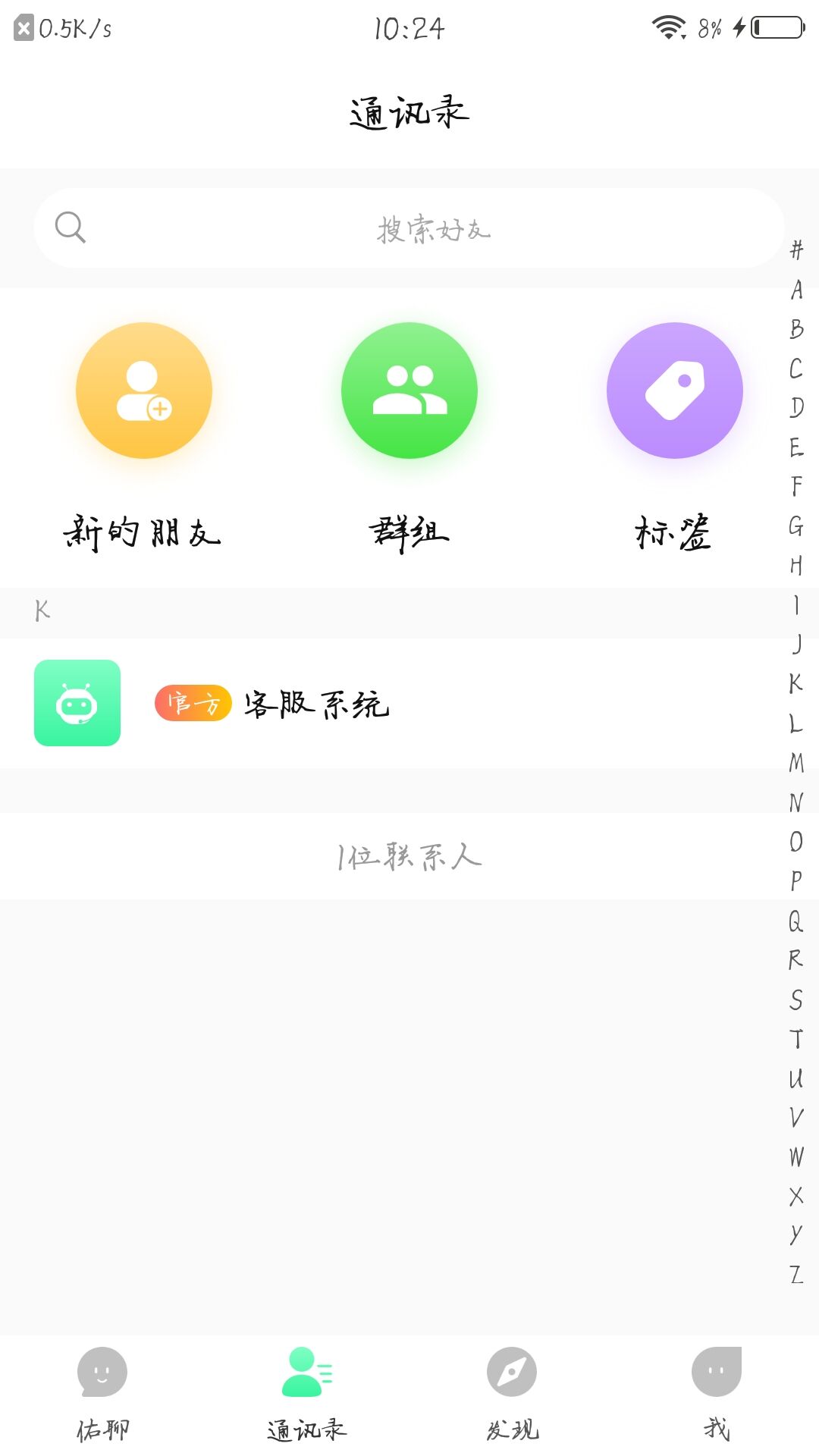Open the 标签 (Tags) icon
Image resolution: width=819 pixels, height=1456 pixels.
673,391
